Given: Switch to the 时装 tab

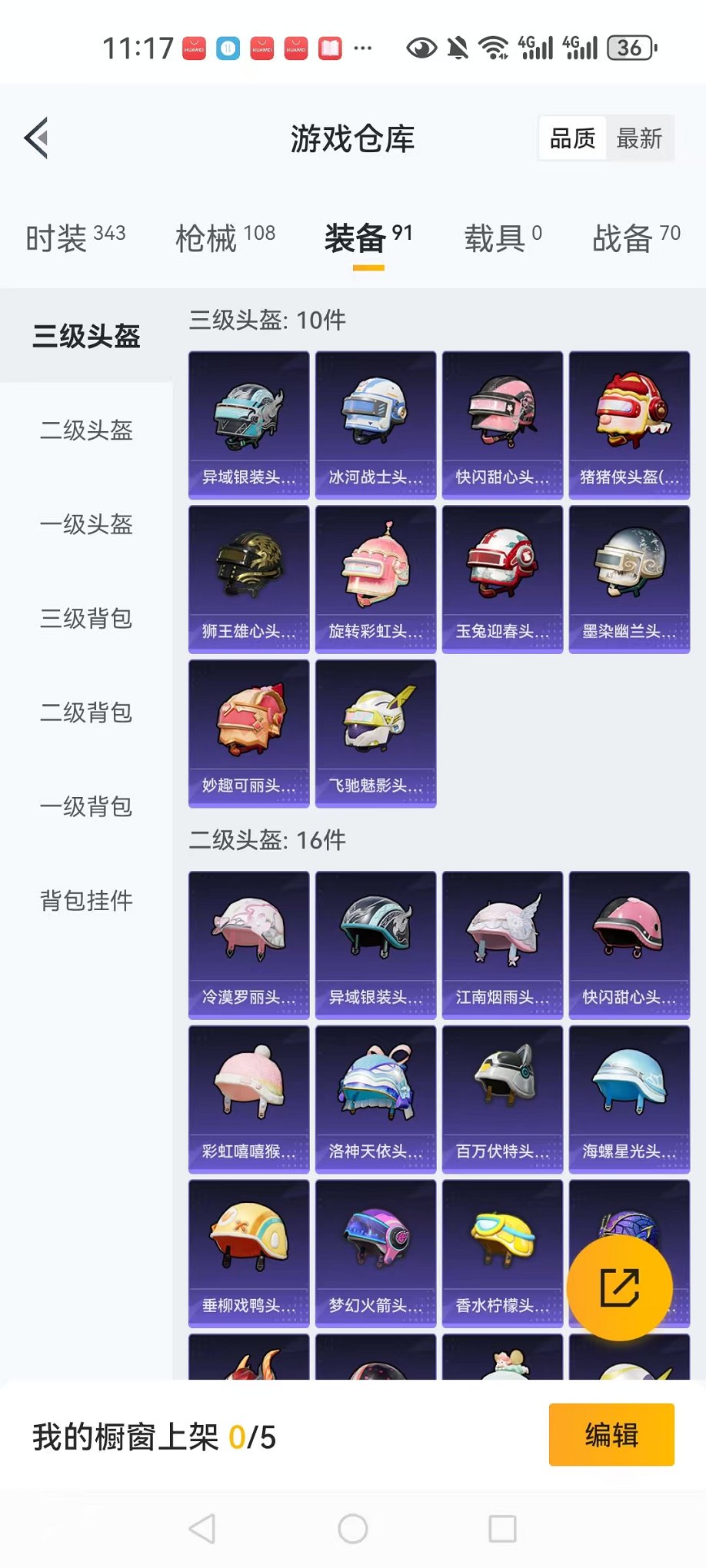Looking at the screenshot, I should (x=75, y=238).
